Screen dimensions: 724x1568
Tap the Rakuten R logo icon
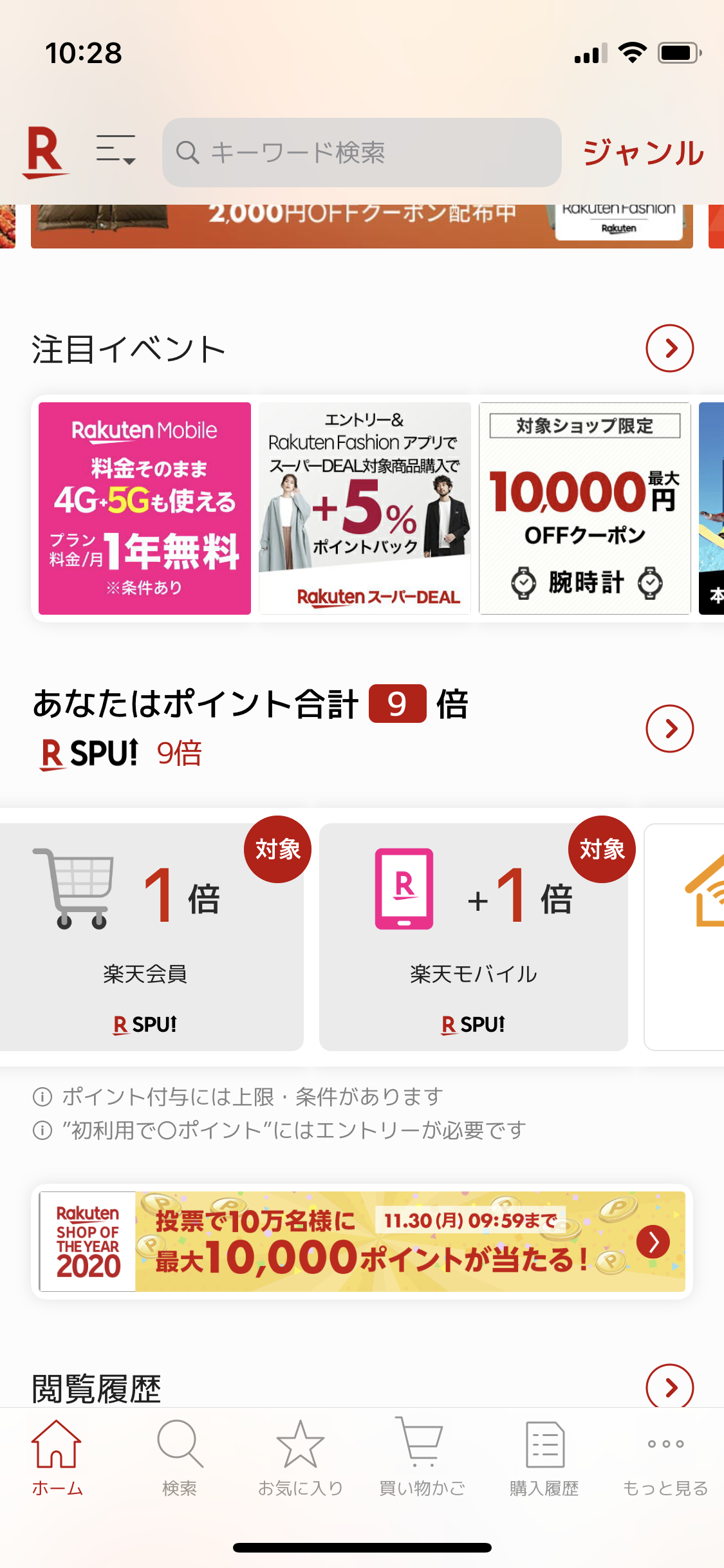44,153
